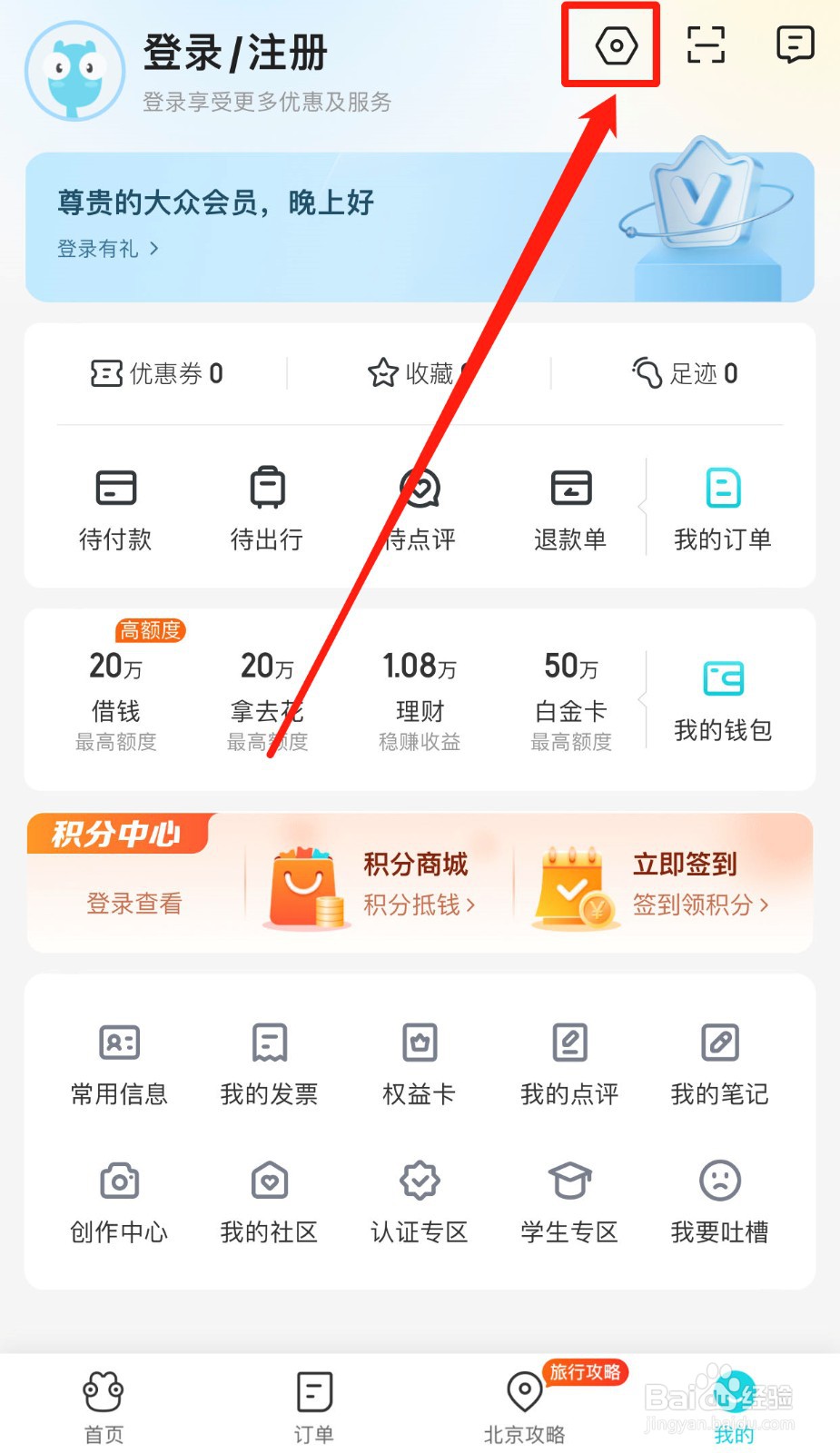Open the 北京攻略 travel guide tab
This screenshot has height=1453, width=840.
pyautogui.click(x=525, y=1408)
